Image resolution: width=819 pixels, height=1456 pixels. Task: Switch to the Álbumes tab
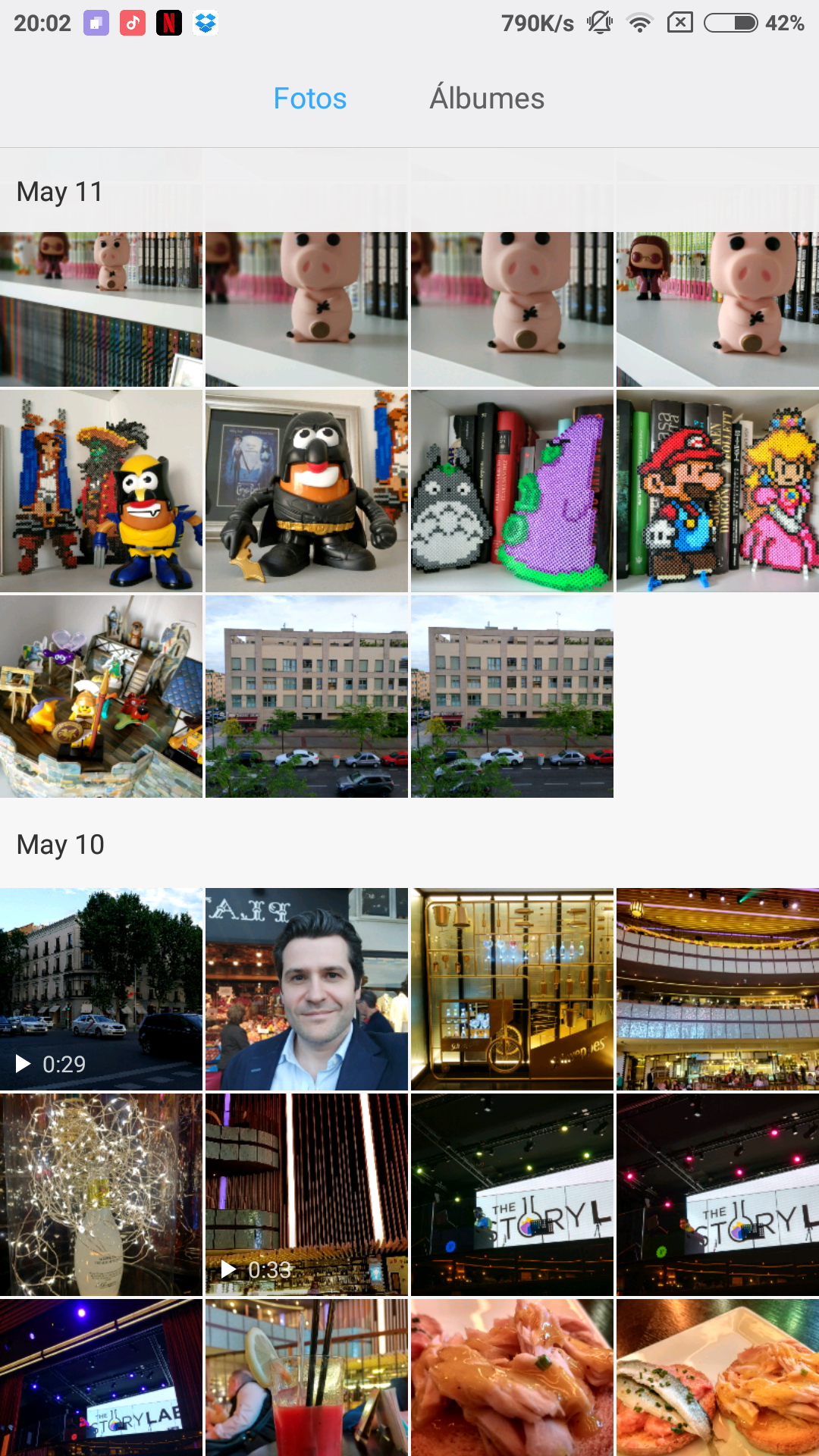(487, 99)
